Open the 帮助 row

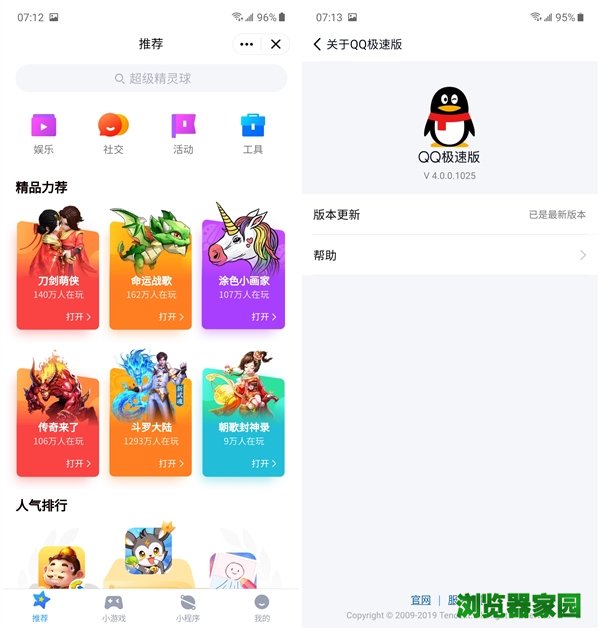[x=449, y=255]
